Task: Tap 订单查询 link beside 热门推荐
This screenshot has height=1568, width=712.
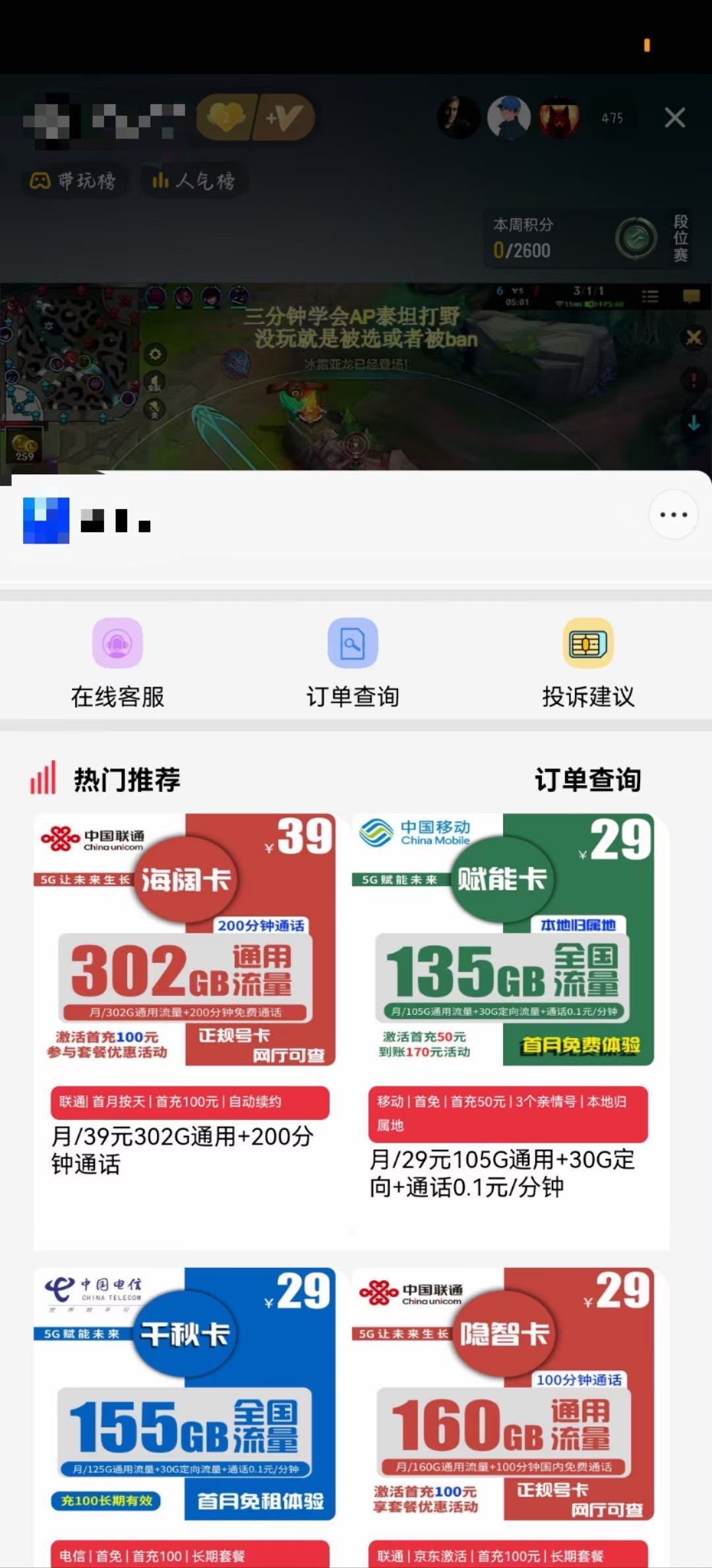Action: pos(587,780)
